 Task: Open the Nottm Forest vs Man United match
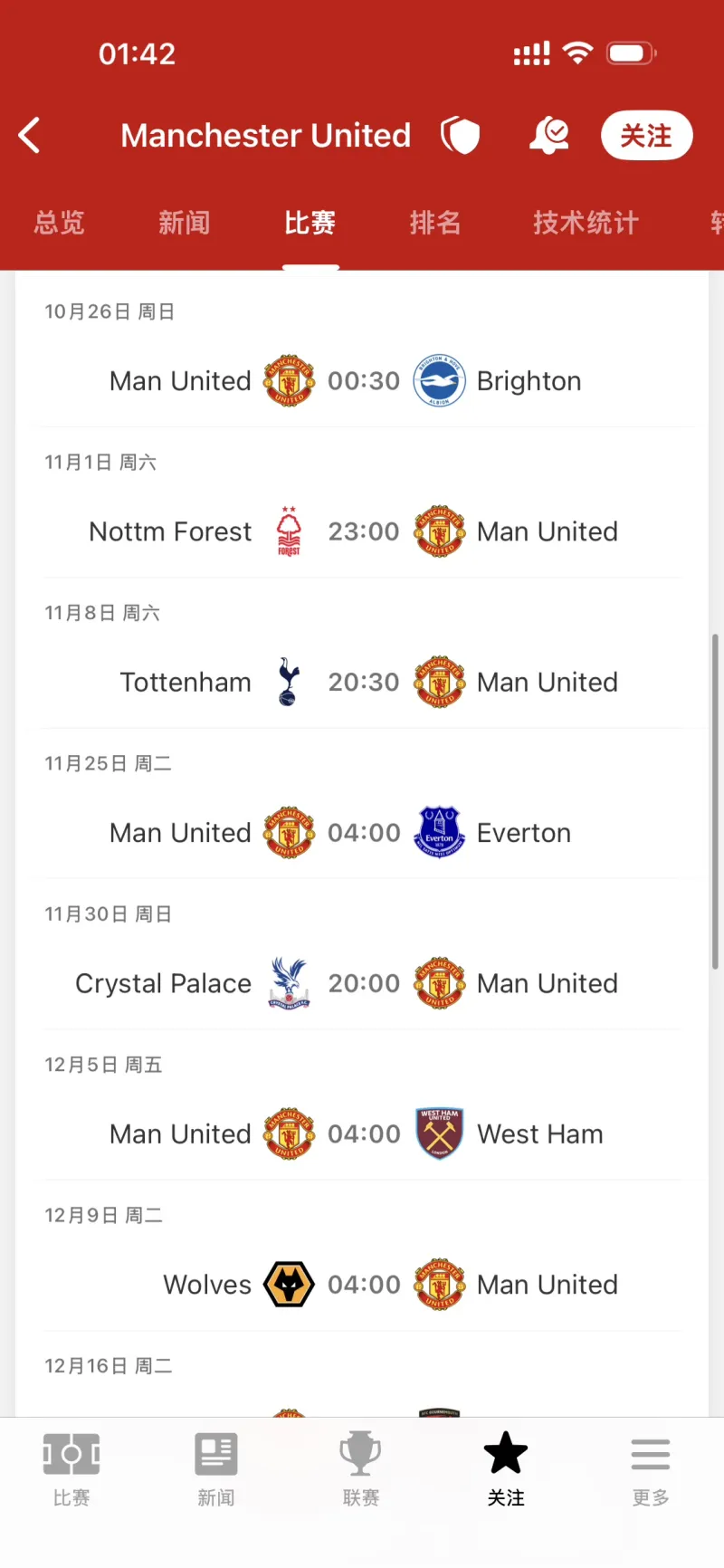coord(362,531)
